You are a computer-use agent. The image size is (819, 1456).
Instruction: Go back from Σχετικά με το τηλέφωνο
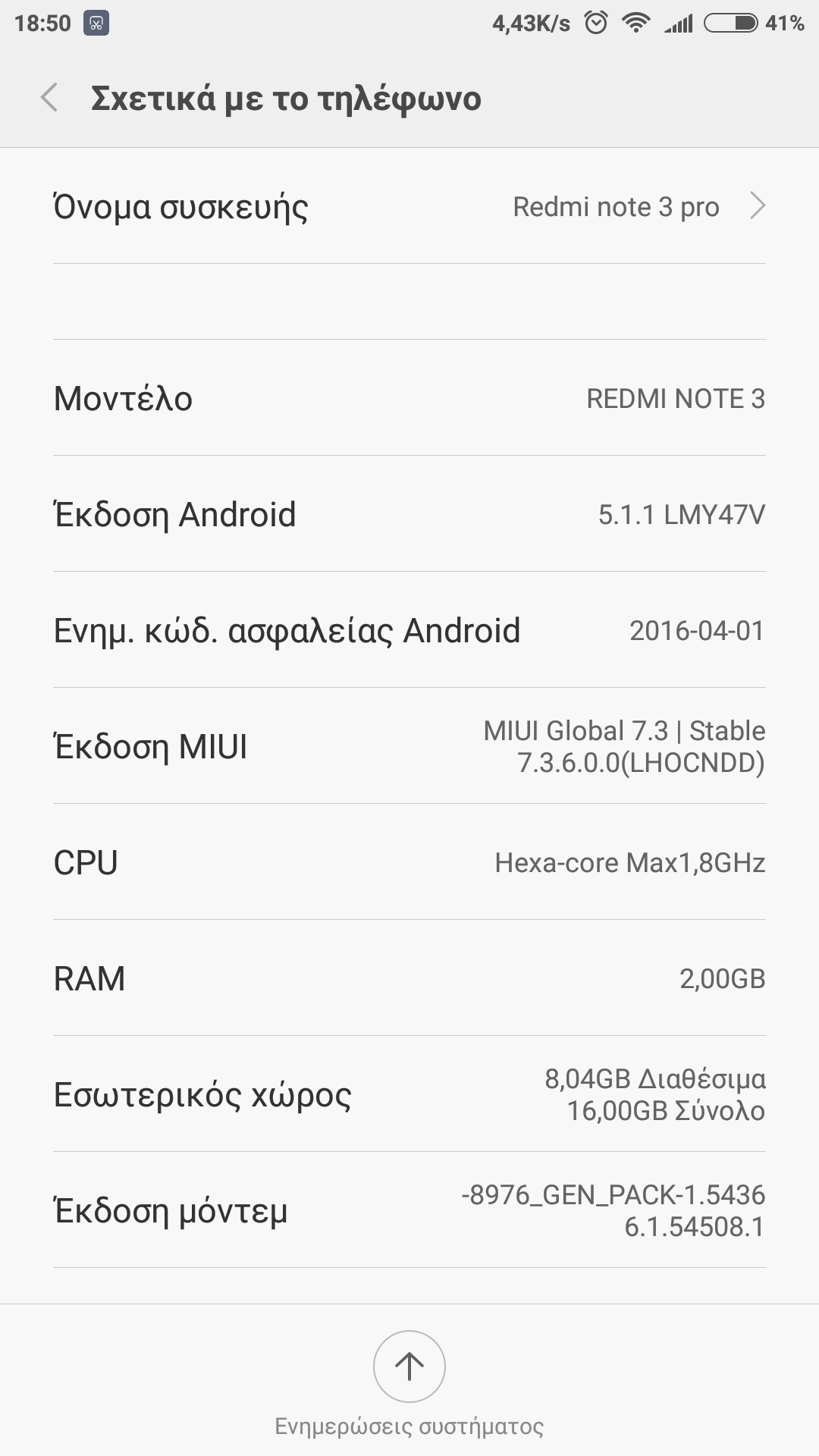click(49, 99)
